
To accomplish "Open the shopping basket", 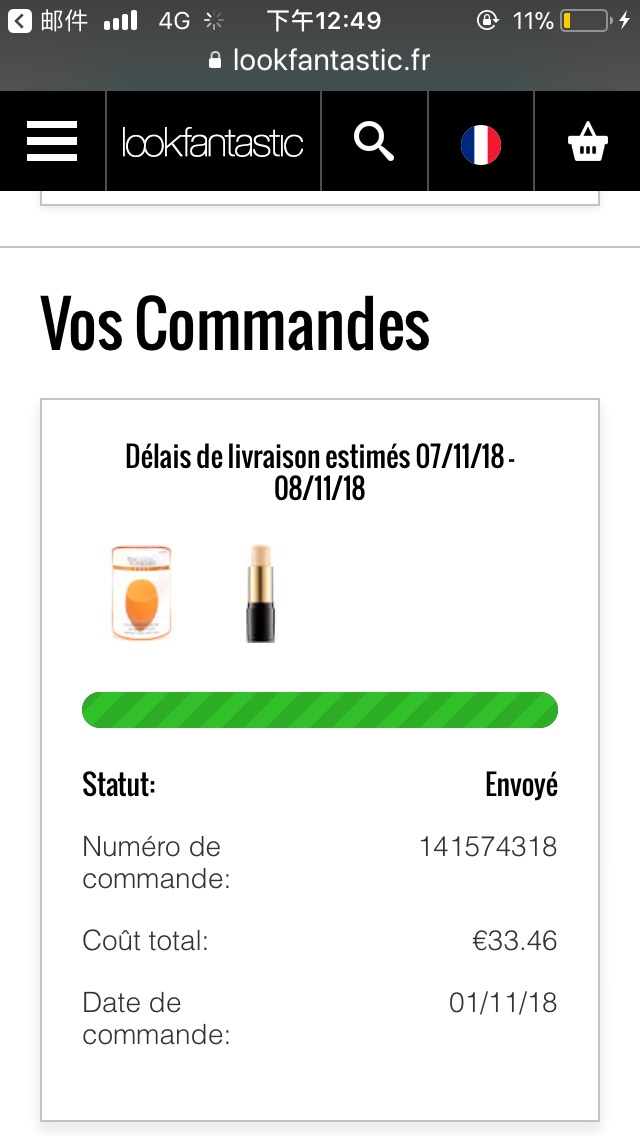I will pyautogui.click(x=588, y=141).
